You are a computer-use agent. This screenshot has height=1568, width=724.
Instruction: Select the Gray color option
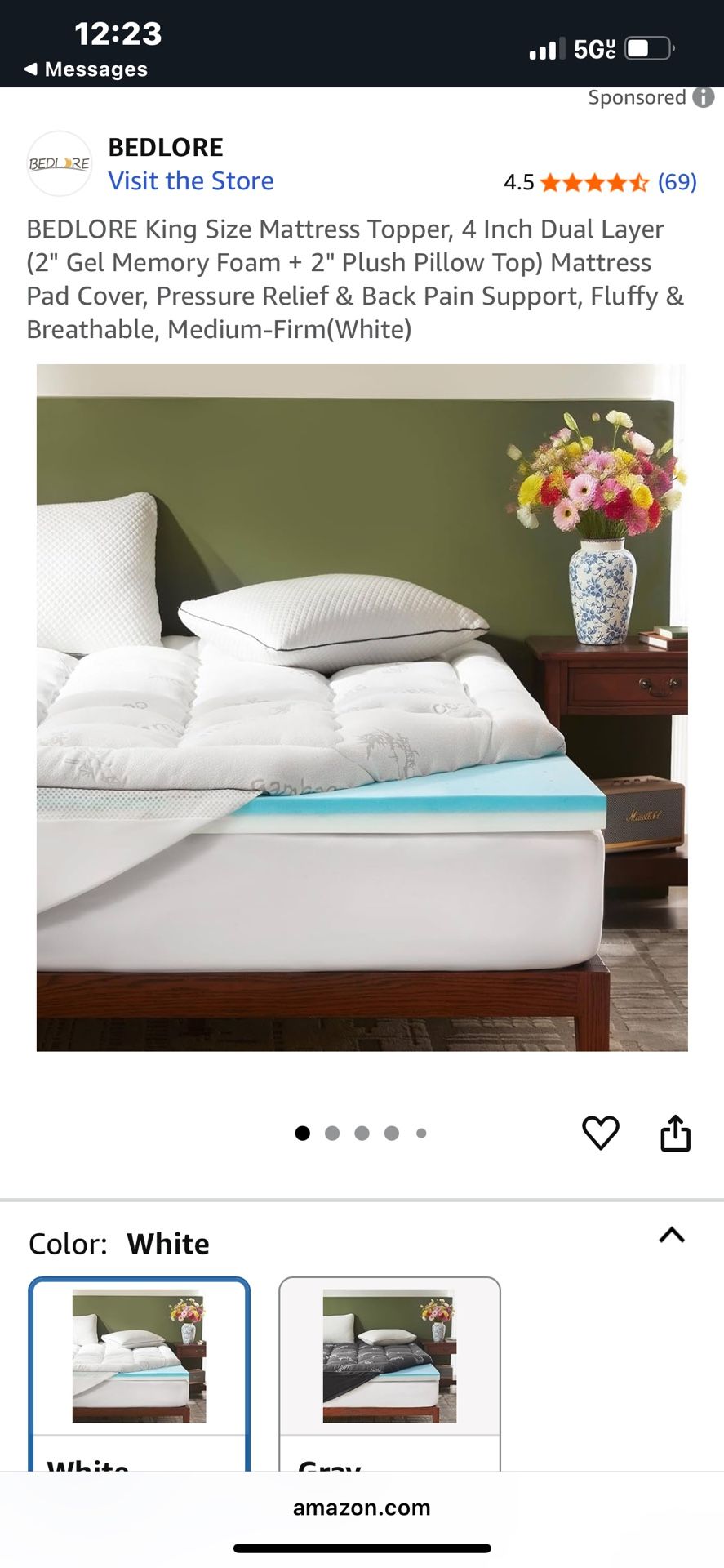(389, 1364)
